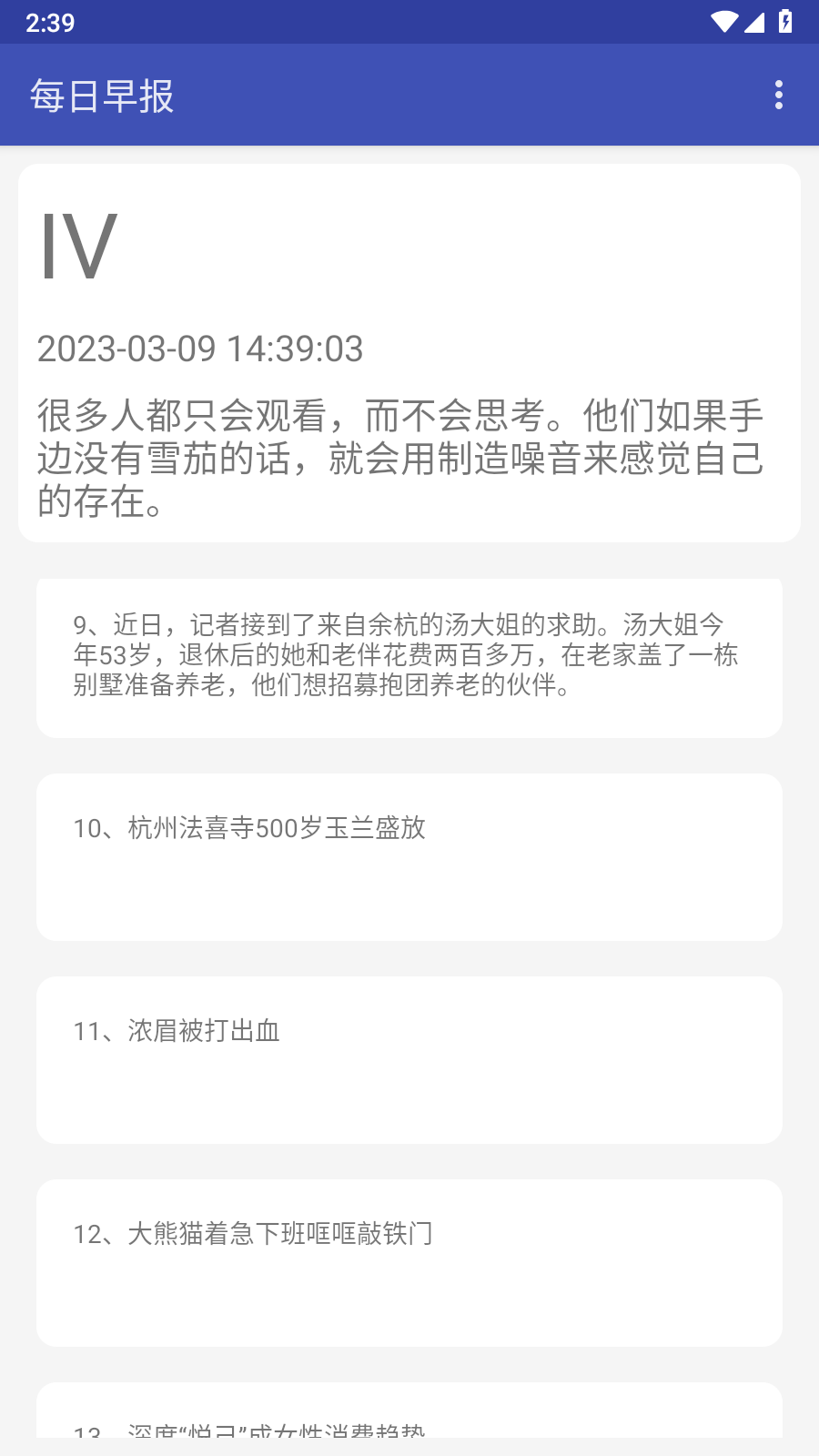Open news item 浓眉被打出血
Viewport: 819px width, 1456px height.
(x=409, y=1058)
